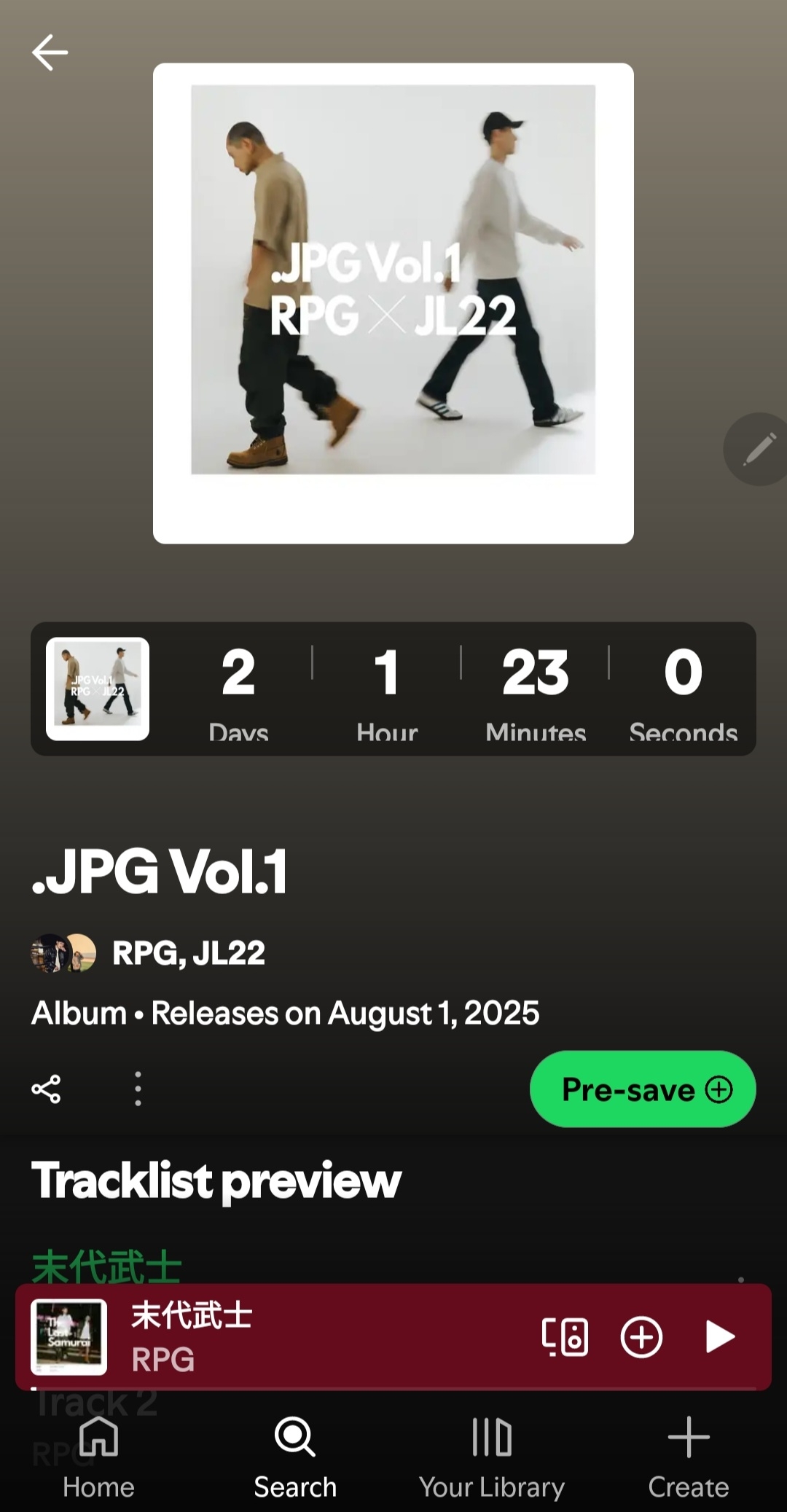Play the mini player track
Screen dimensions: 787x1512
pyautogui.click(x=720, y=1336)
